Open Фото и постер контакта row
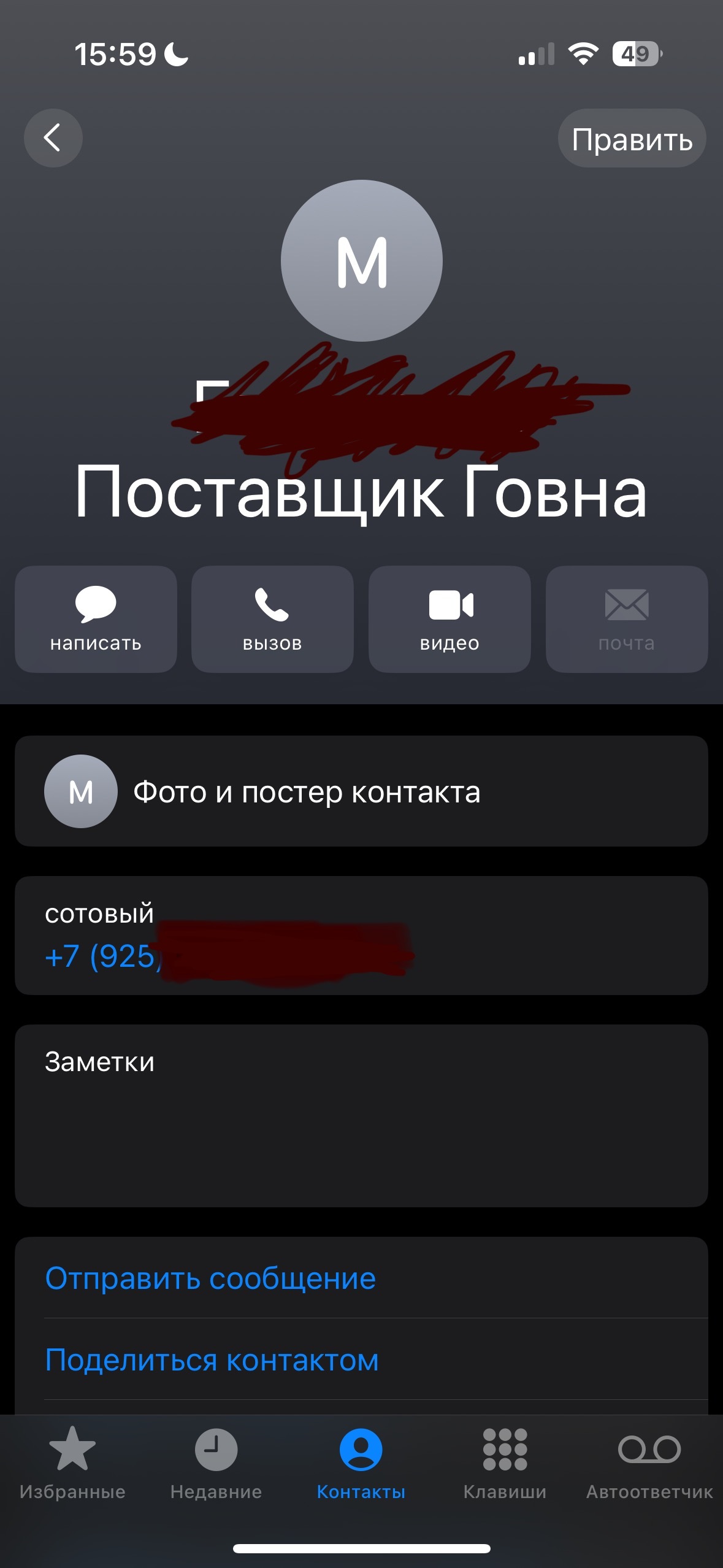 361,791
